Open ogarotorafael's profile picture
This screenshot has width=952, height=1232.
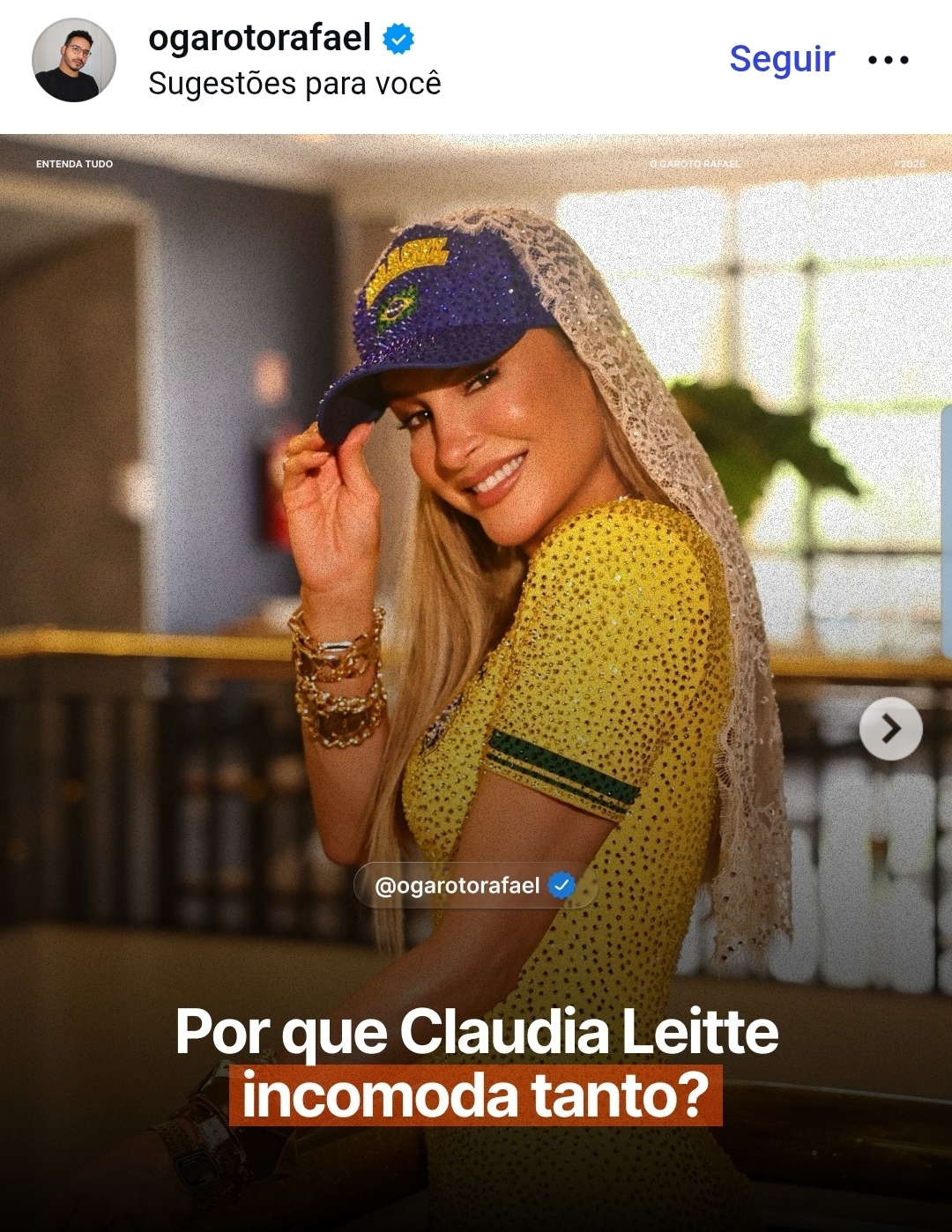74,60
